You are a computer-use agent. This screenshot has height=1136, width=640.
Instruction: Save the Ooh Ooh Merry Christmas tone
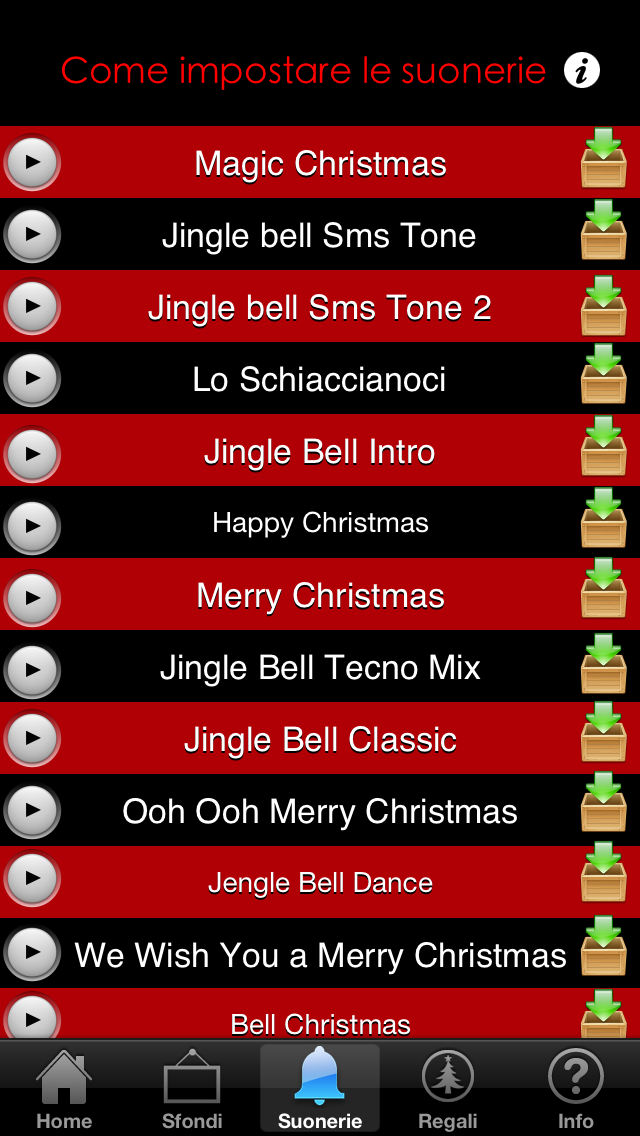point(604,808)
